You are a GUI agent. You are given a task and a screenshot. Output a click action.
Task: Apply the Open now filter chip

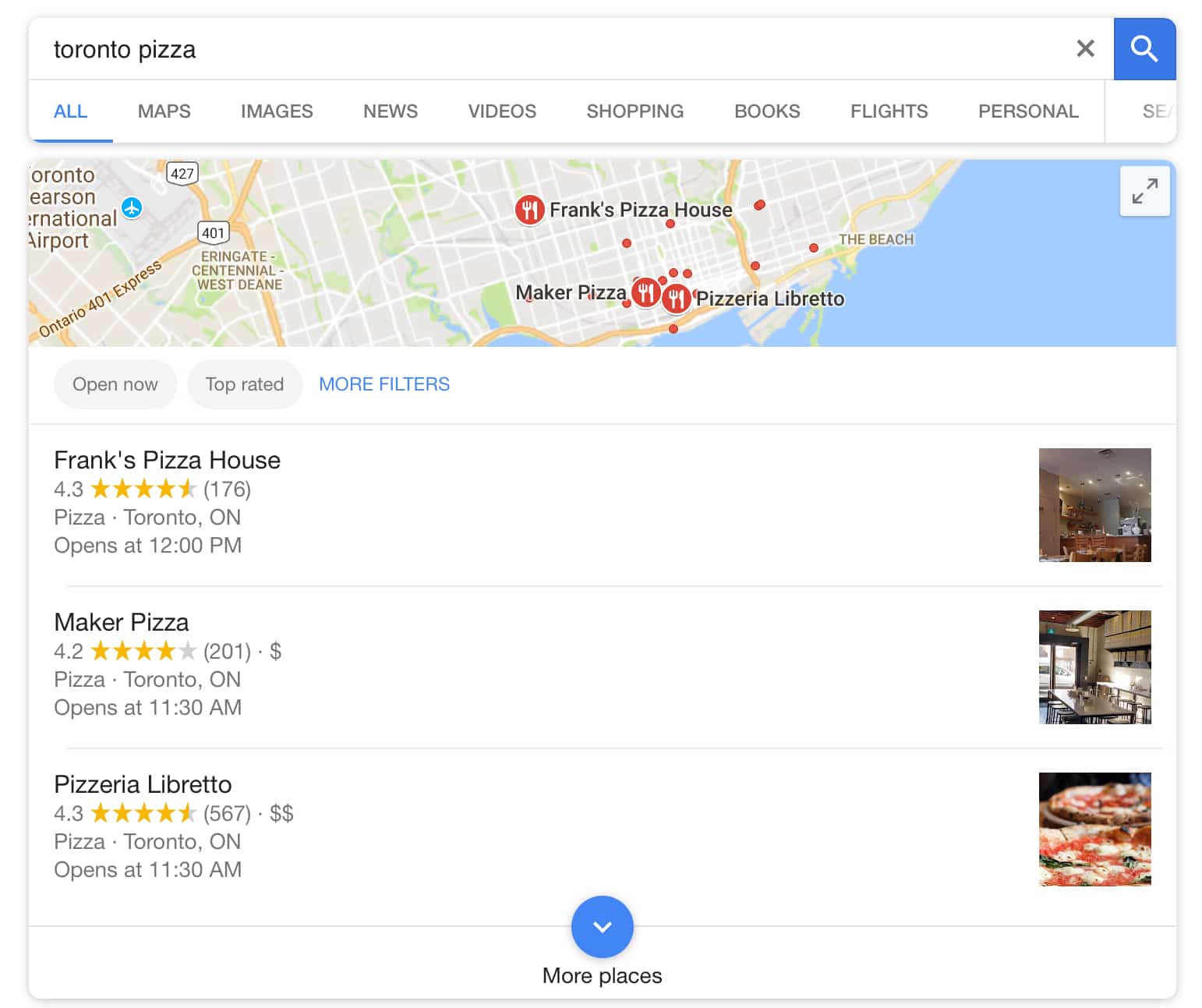point(115,384)
